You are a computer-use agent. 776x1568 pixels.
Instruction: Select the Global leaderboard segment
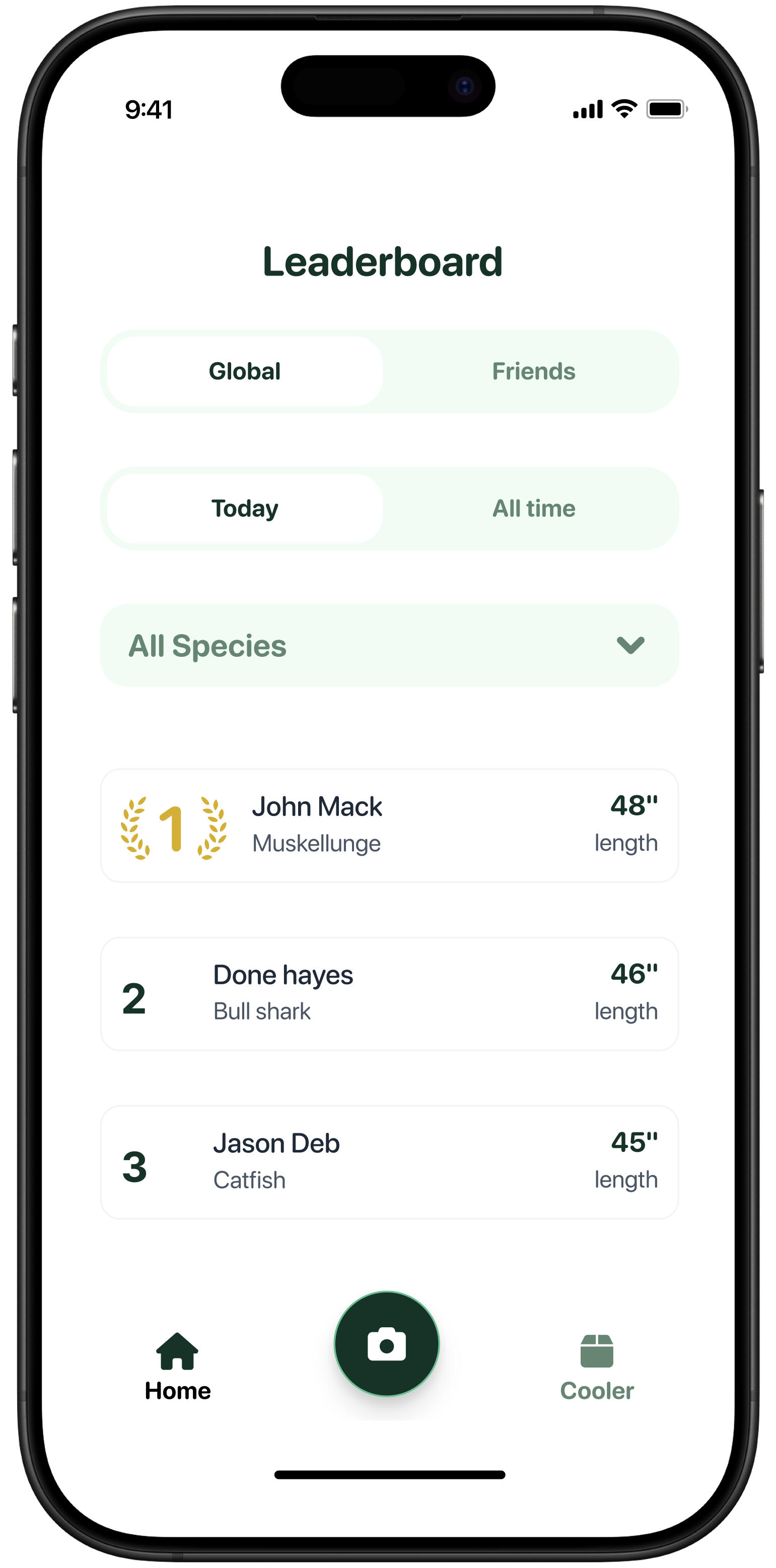[x=245, y=371]
